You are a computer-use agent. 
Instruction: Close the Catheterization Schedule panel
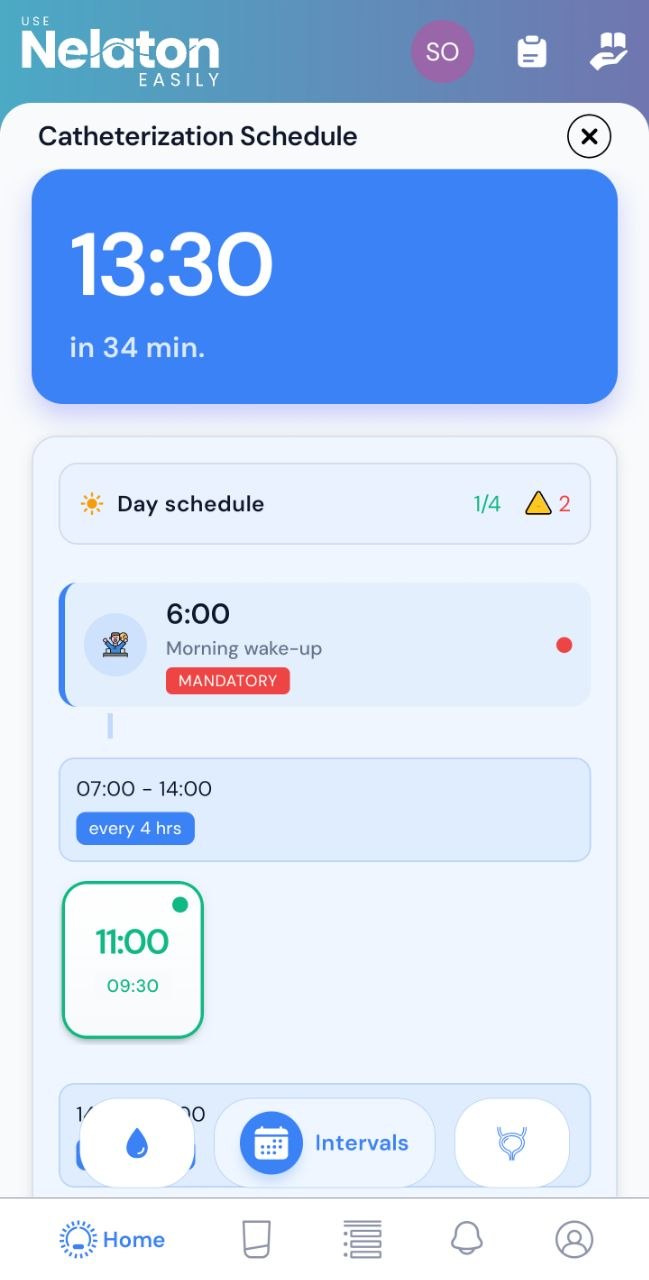pos(589,137)
